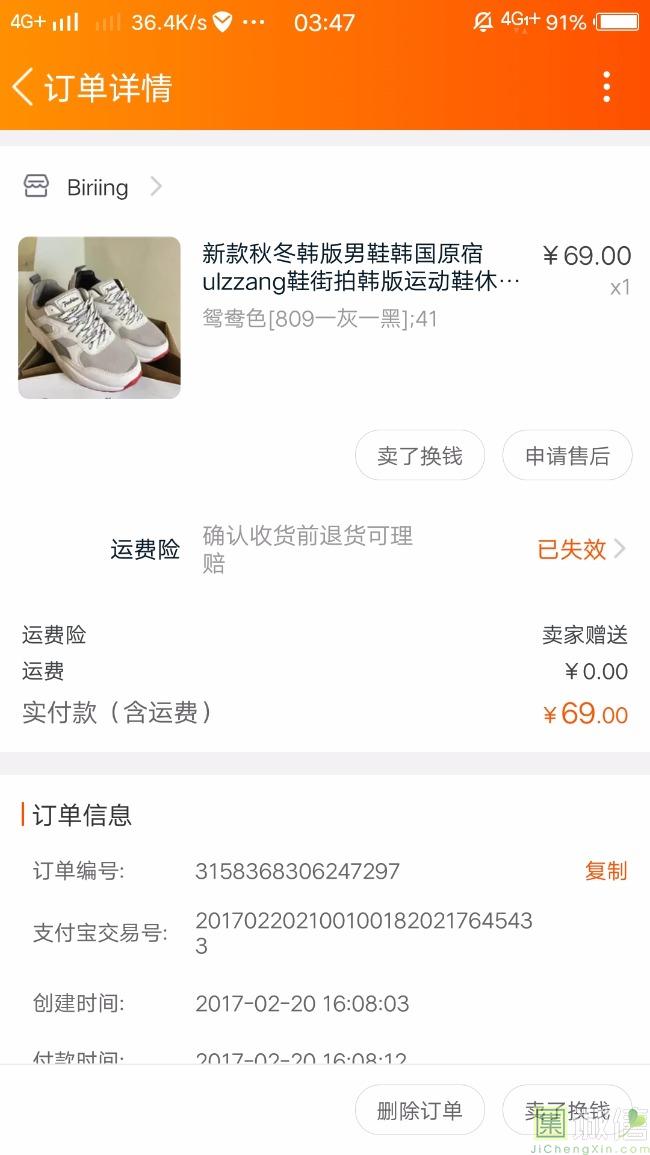650x1155 pixels.
Task: Open the three-dot overflow menu
Action: pyautogui.click(x=606, y=87)
